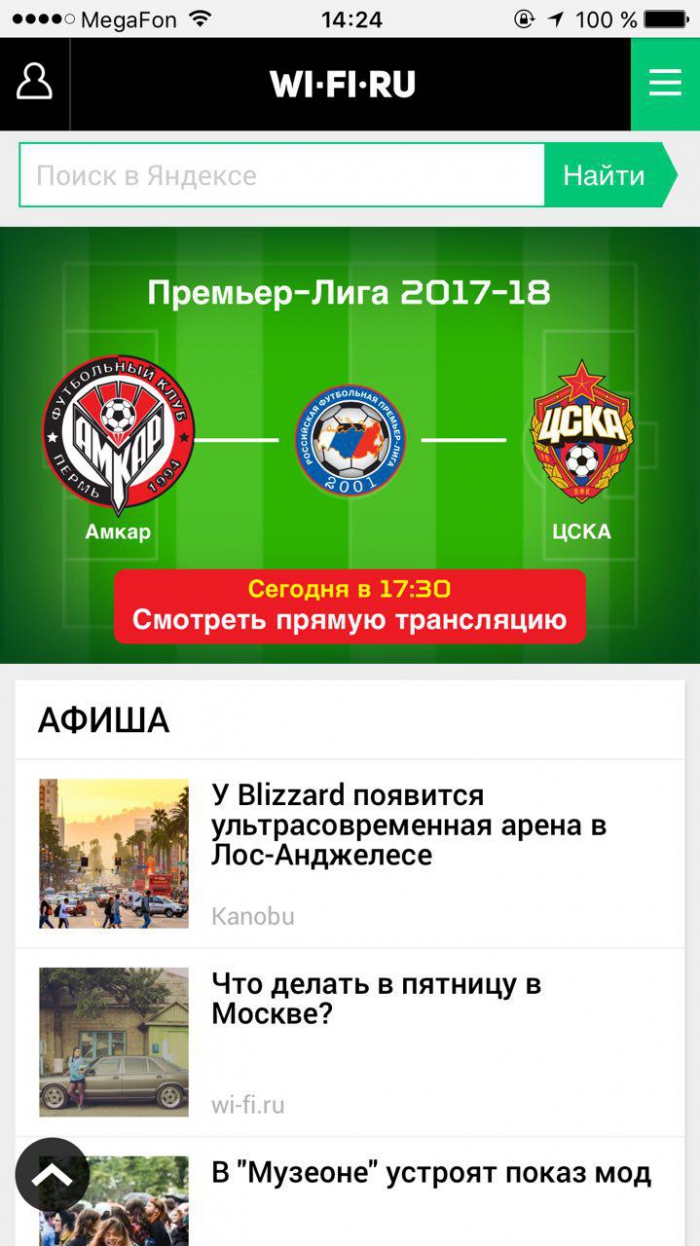Open the user profile icon
Image resolution: width=700 pixels, height=1246 pixels.
[35, 83]
